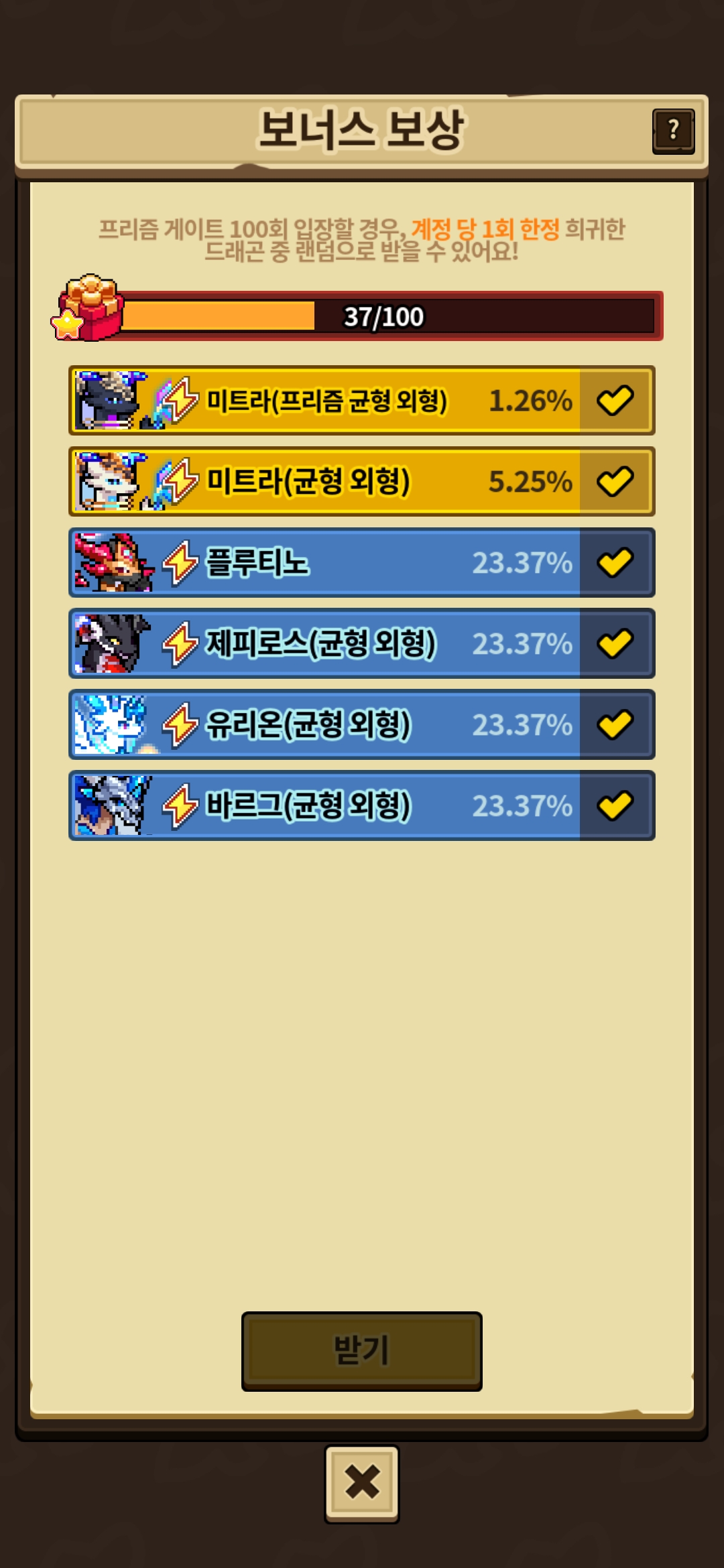Image resolution: width=724 pixels, height=1568 pixels.
Task: Toggle checkmark for 미트라(균형 외형) 5.25%
Action: pos(615,482)
